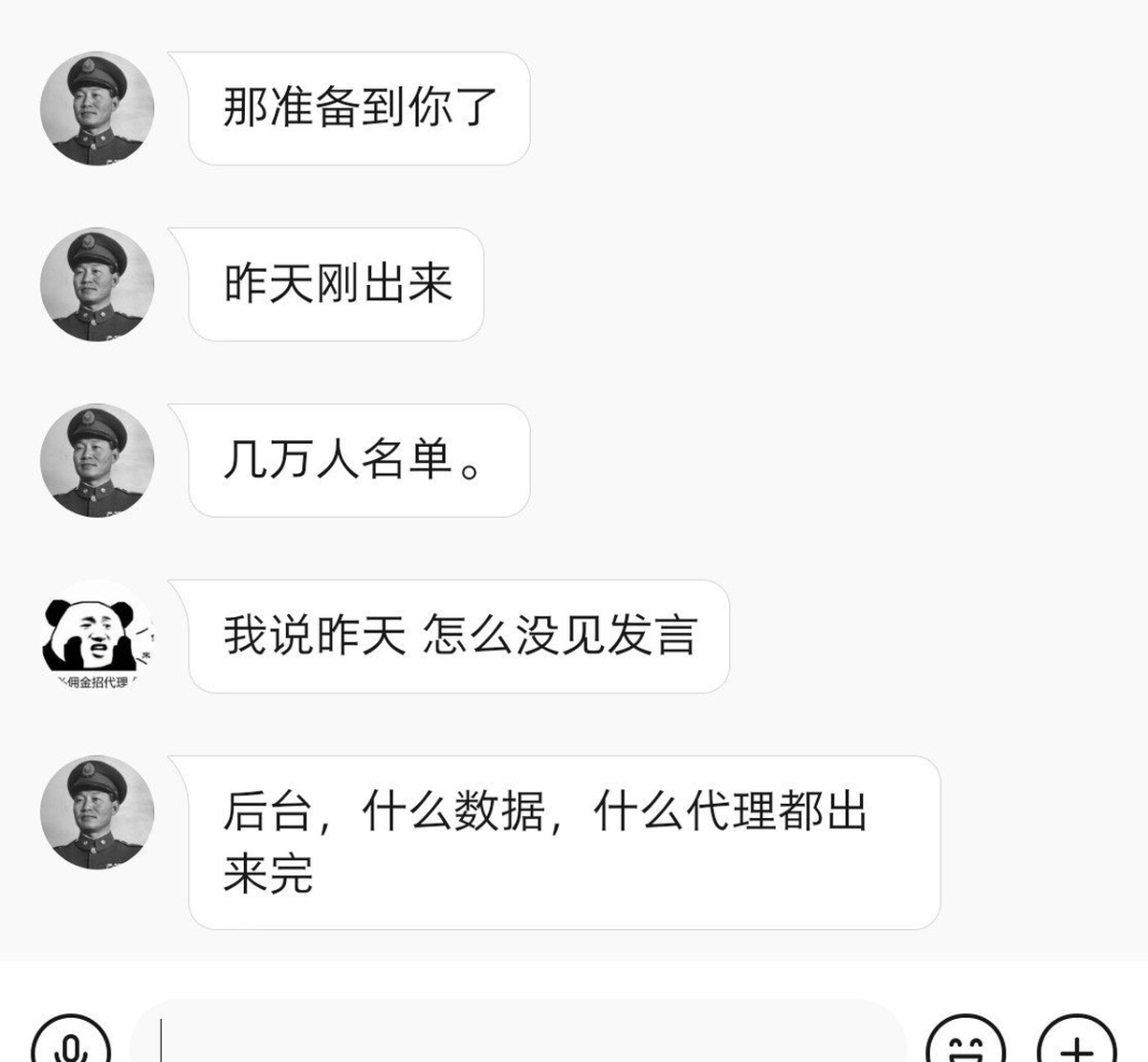Open avatar beside message 那准备到你了
This screenshot has width=1148, height=1062.
pyautogui.click(x=97, y=108)
